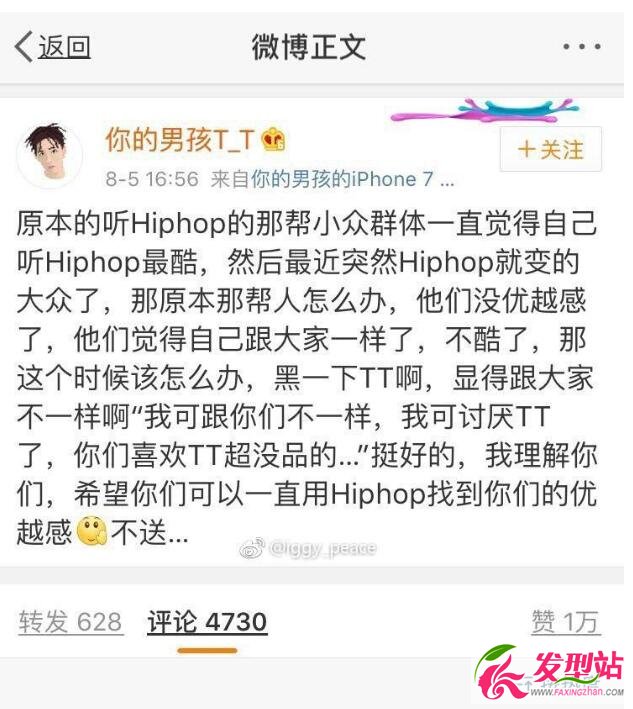The height and width of the screenshot is (709, 633).
Task: Follow the user with +关注
Action: coord(551,150)
